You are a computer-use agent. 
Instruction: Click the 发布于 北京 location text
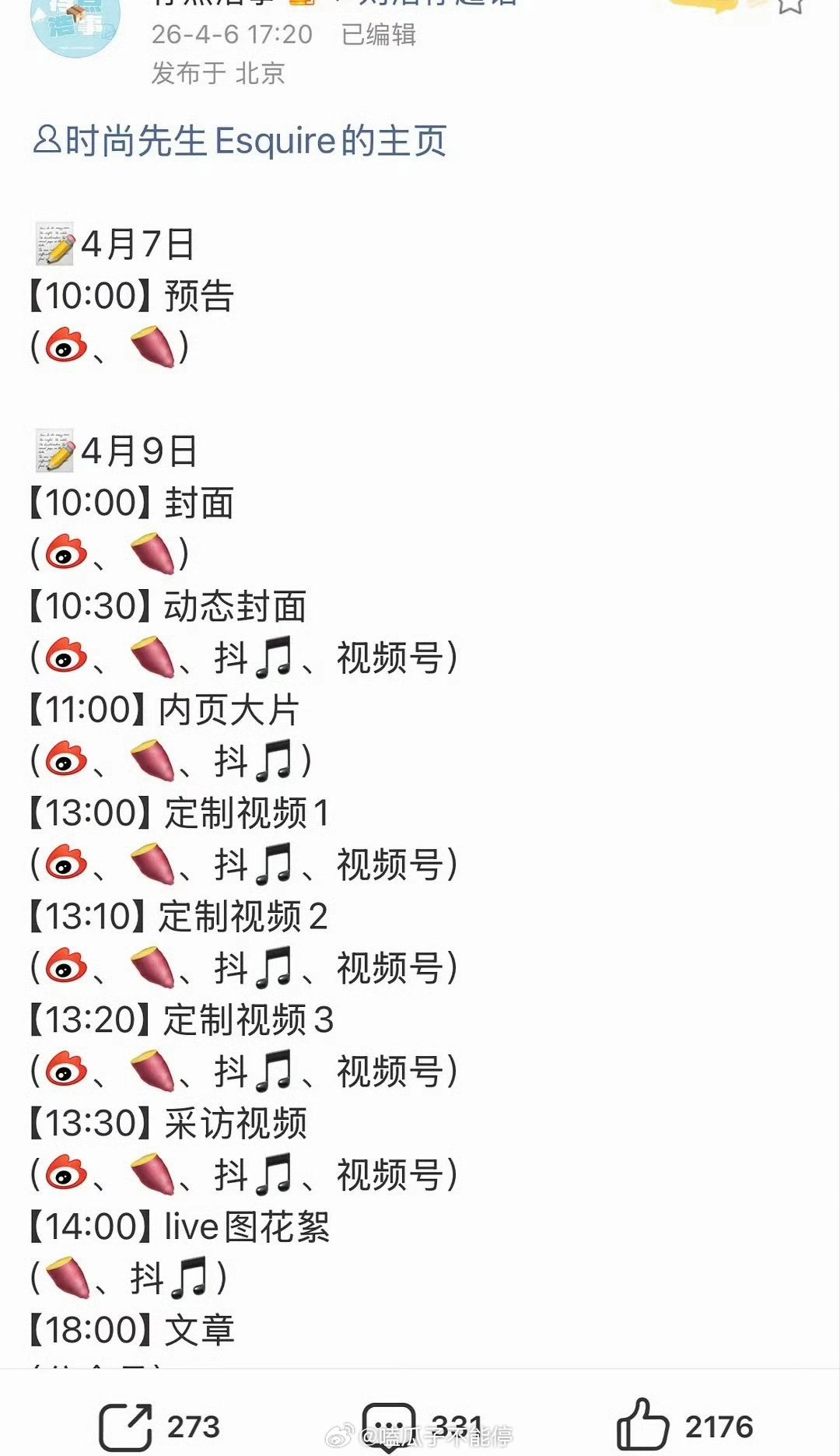pos(218,74)
